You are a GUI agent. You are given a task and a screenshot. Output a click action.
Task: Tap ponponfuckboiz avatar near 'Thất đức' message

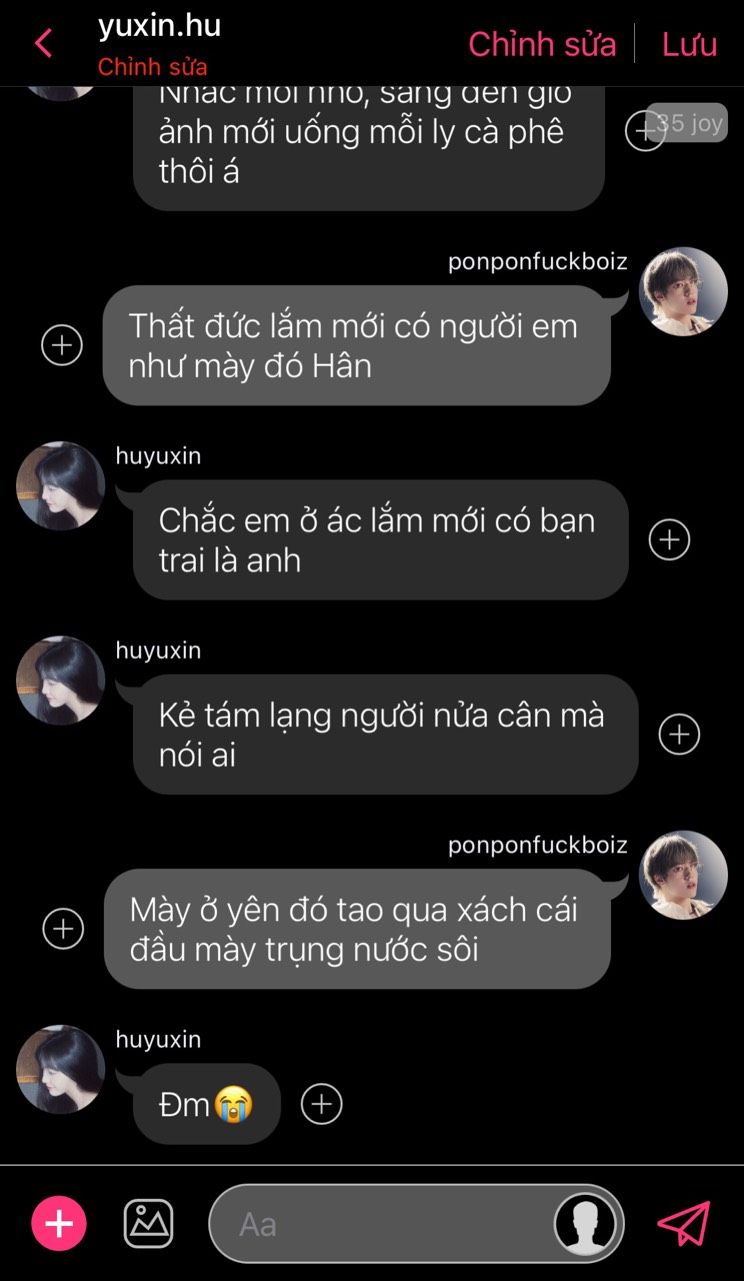pyautogui.click(x=683, y=292)
